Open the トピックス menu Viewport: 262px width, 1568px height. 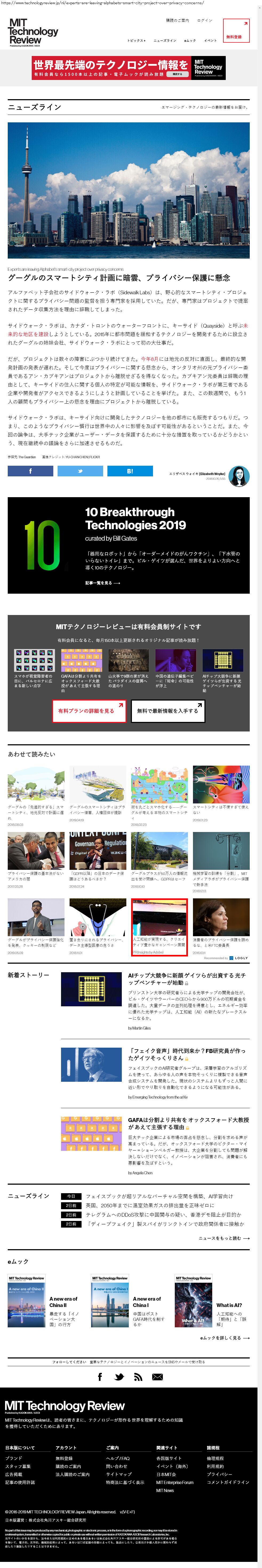(x=136, y=40)
